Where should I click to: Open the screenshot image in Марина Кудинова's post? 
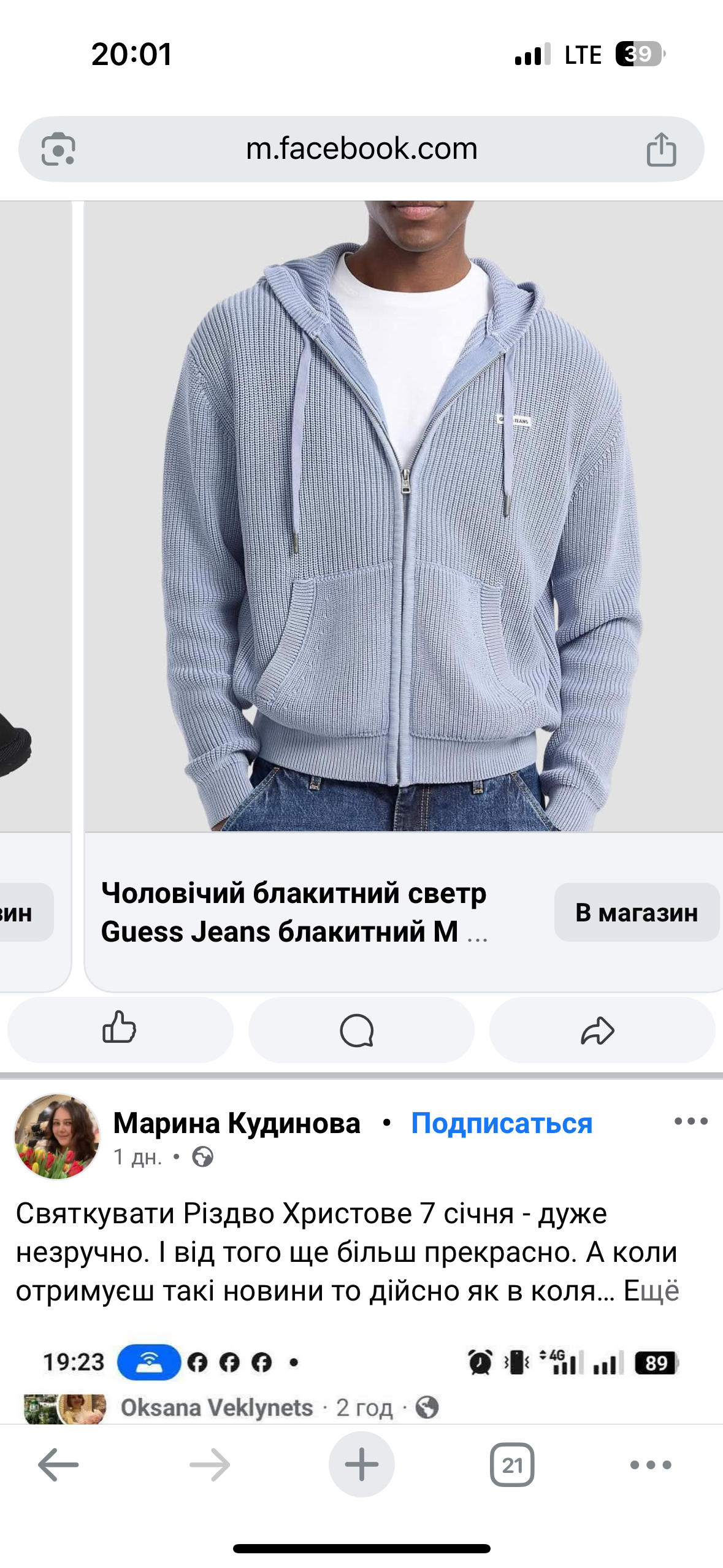(x=361, y=1380)
